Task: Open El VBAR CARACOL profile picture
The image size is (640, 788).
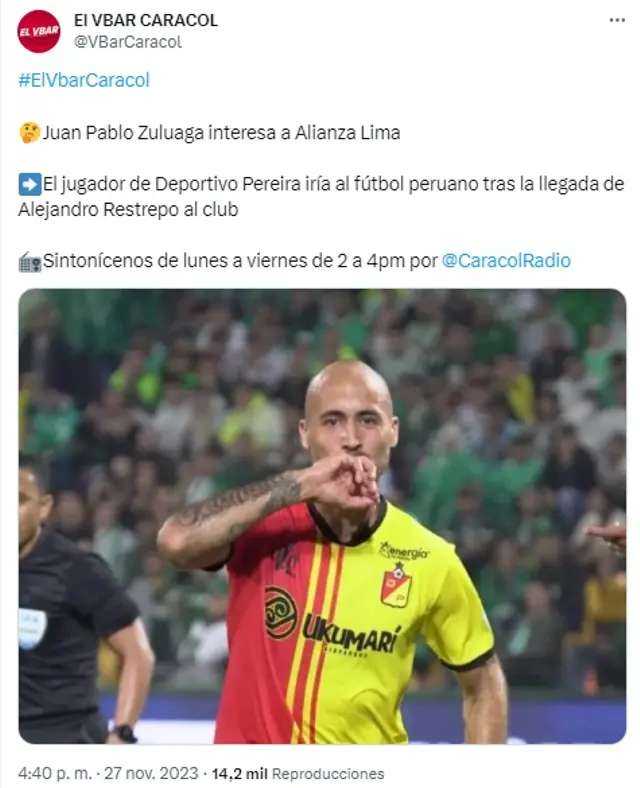Action: pyautogui.click(x=38, y=31)
